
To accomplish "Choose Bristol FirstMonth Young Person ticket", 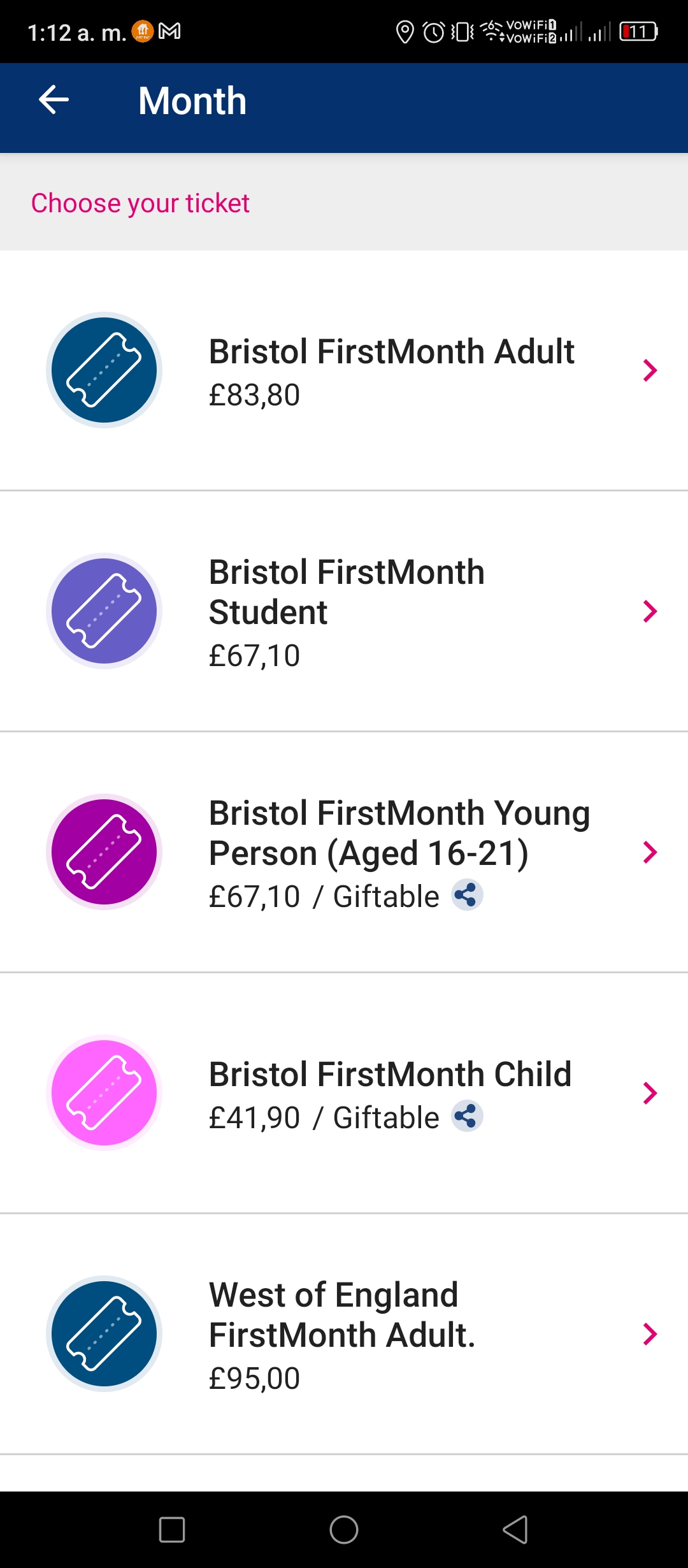I will (344, 852).
